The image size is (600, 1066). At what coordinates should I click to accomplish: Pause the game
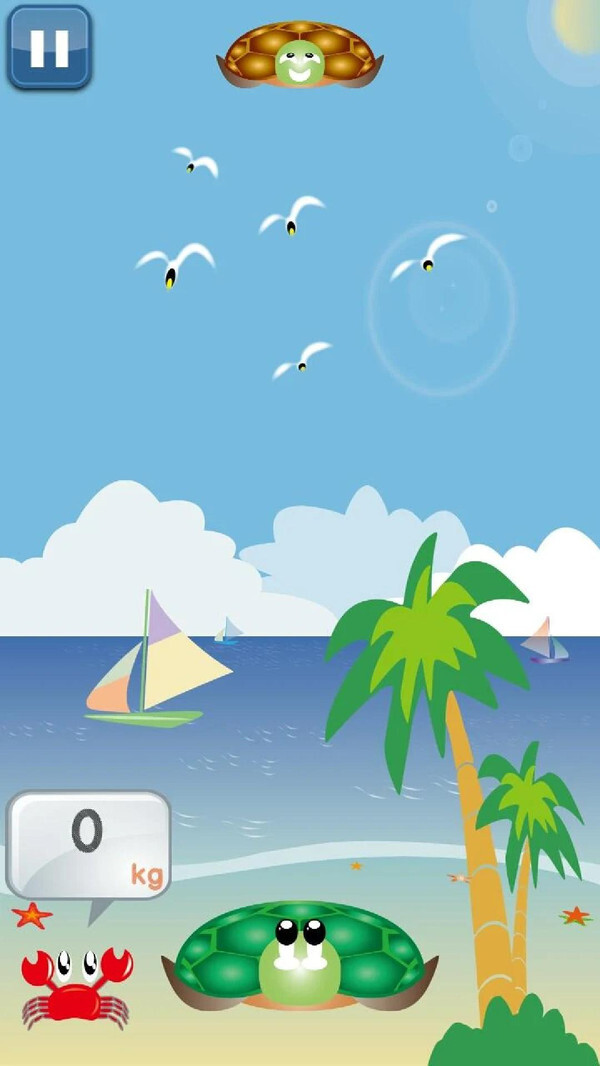tap(49, 47)
